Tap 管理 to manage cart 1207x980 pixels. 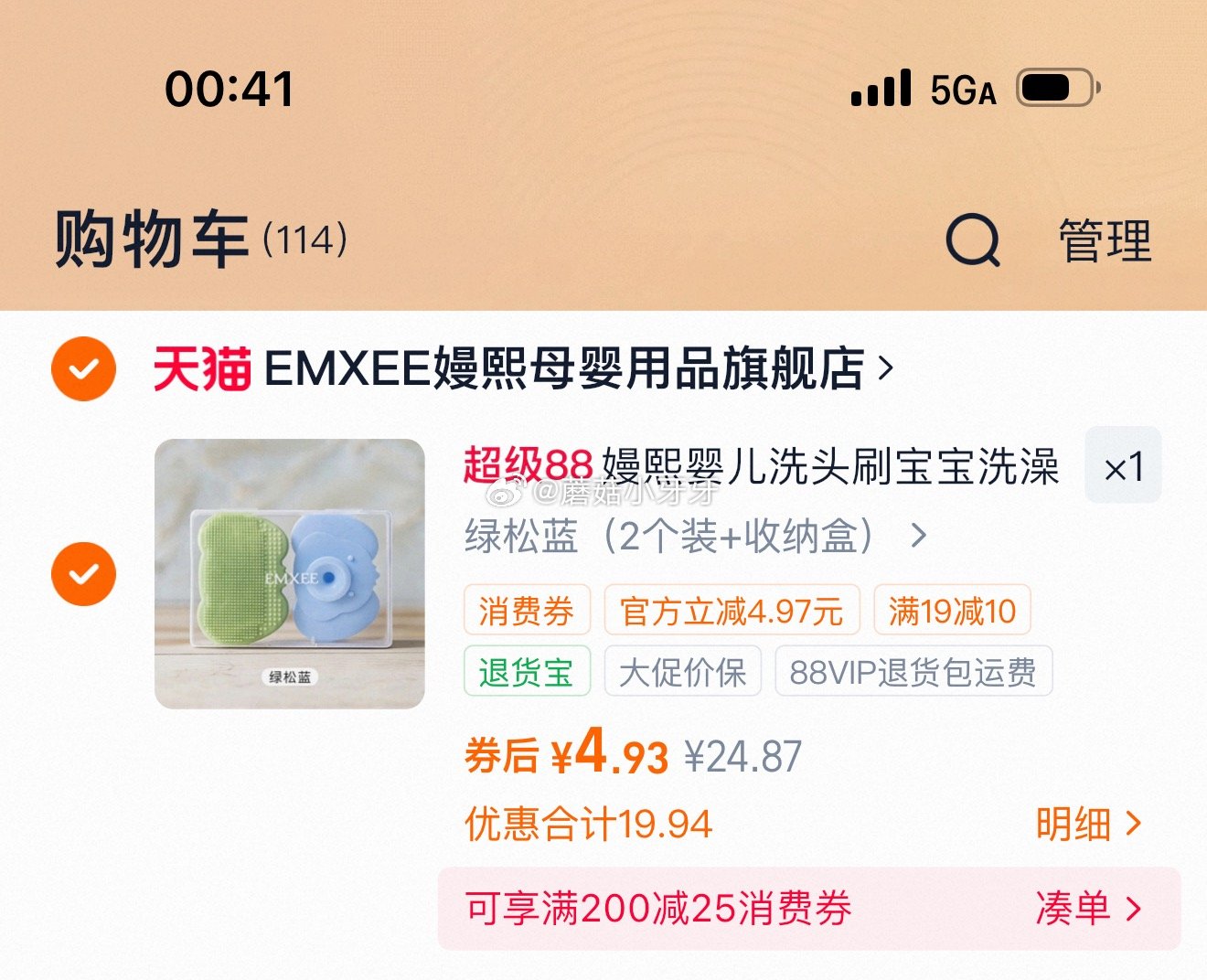pos(1105,240)
